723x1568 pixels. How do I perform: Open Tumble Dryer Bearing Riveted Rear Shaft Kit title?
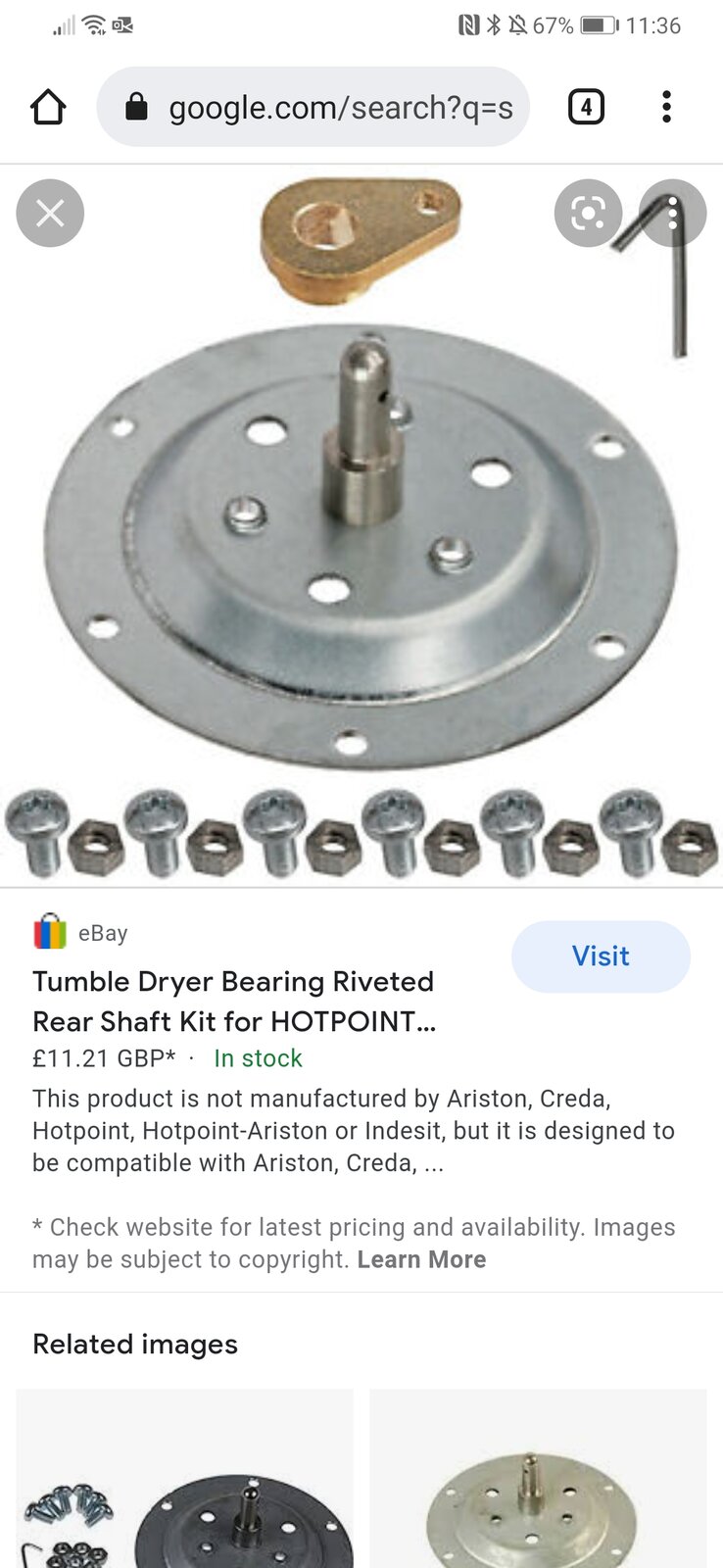(x=233, y=1001)
